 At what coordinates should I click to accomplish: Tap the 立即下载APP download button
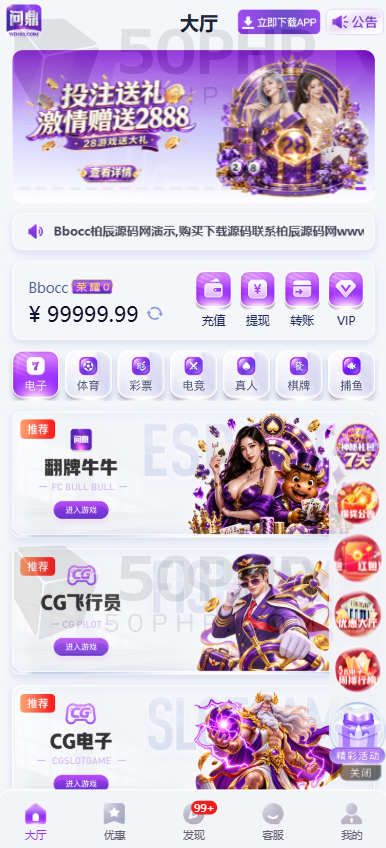click(x=279, y=22)
